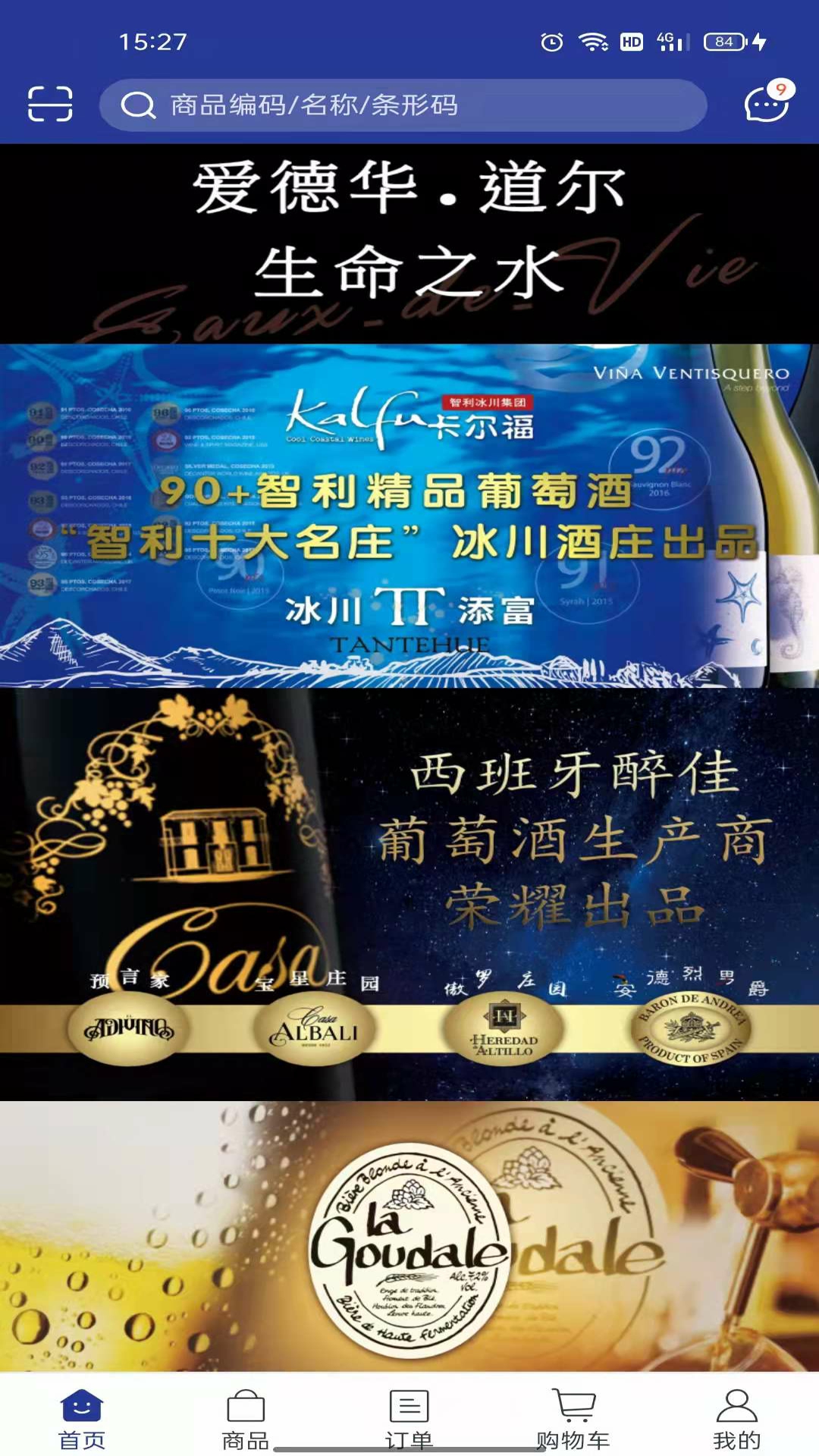Image resolution: width=819 pixels, height=1456 pixels.
Task: Go to the 订单 orders tab
Action: [x=409, y=1418]
